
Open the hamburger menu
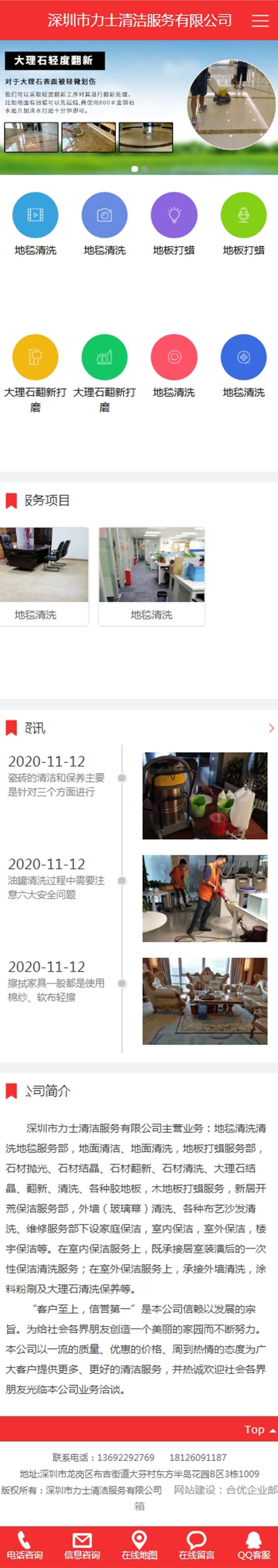(260, 20)
